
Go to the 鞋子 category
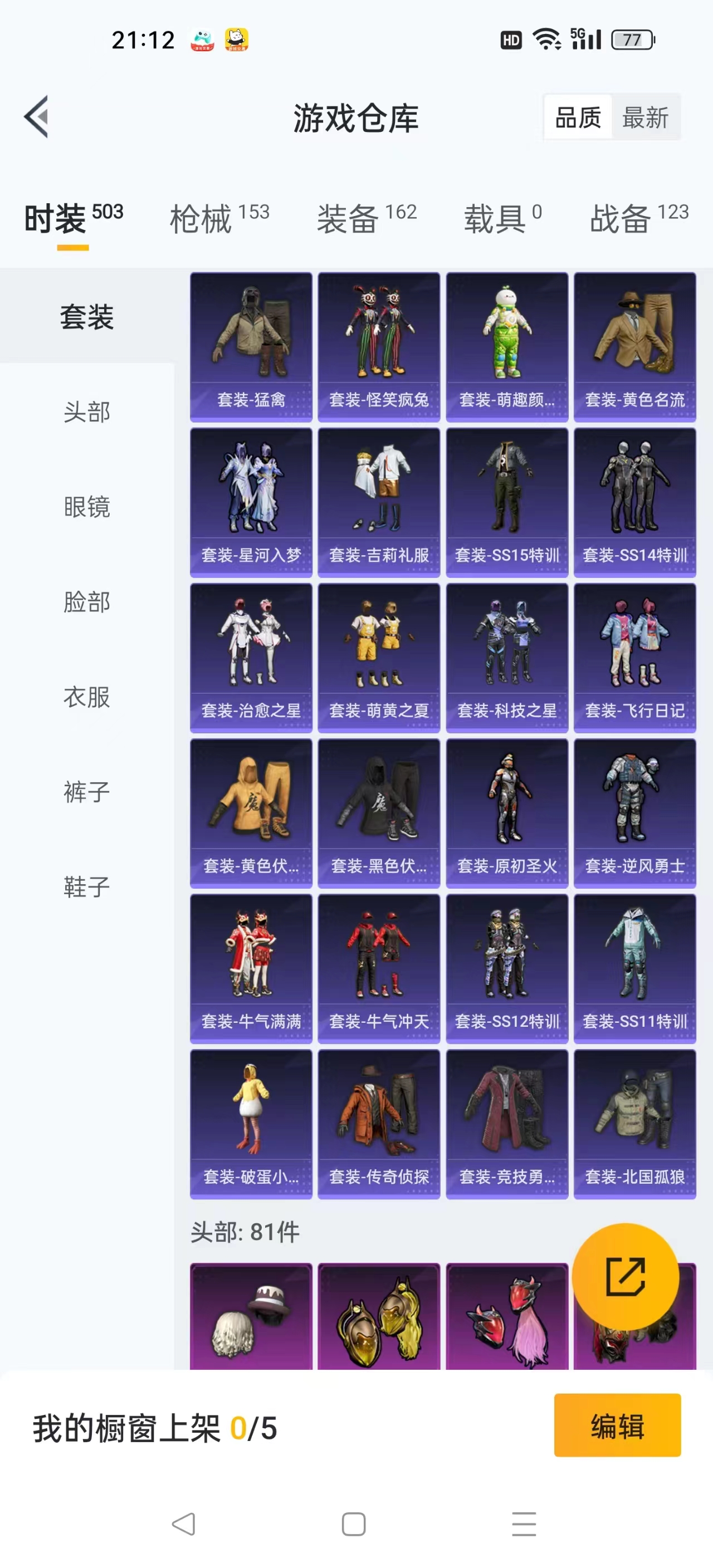[87, 887]
